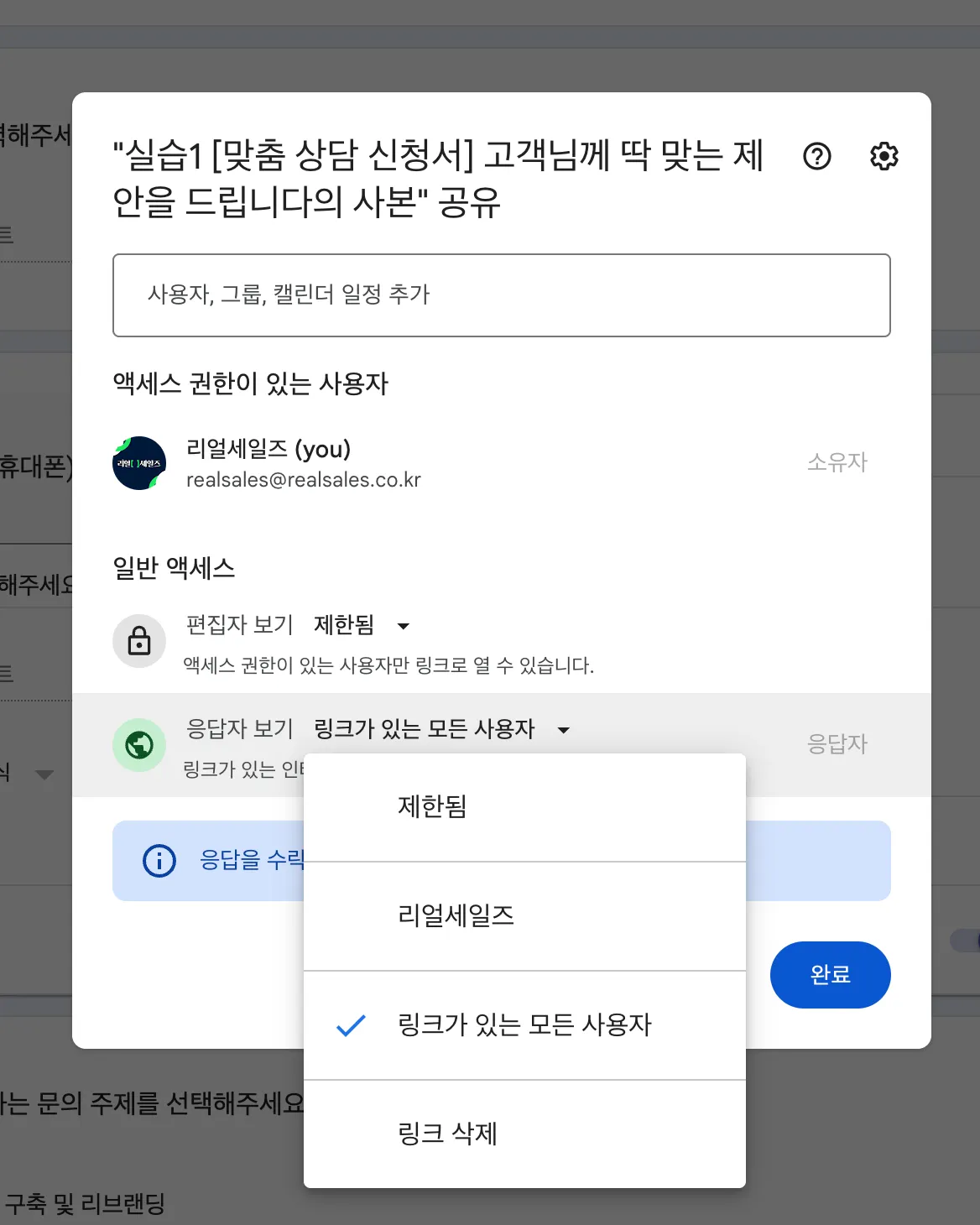Choose the 리얼세일즈 option in the menu
Screen dimensions: 980x1225
[524, 916]
